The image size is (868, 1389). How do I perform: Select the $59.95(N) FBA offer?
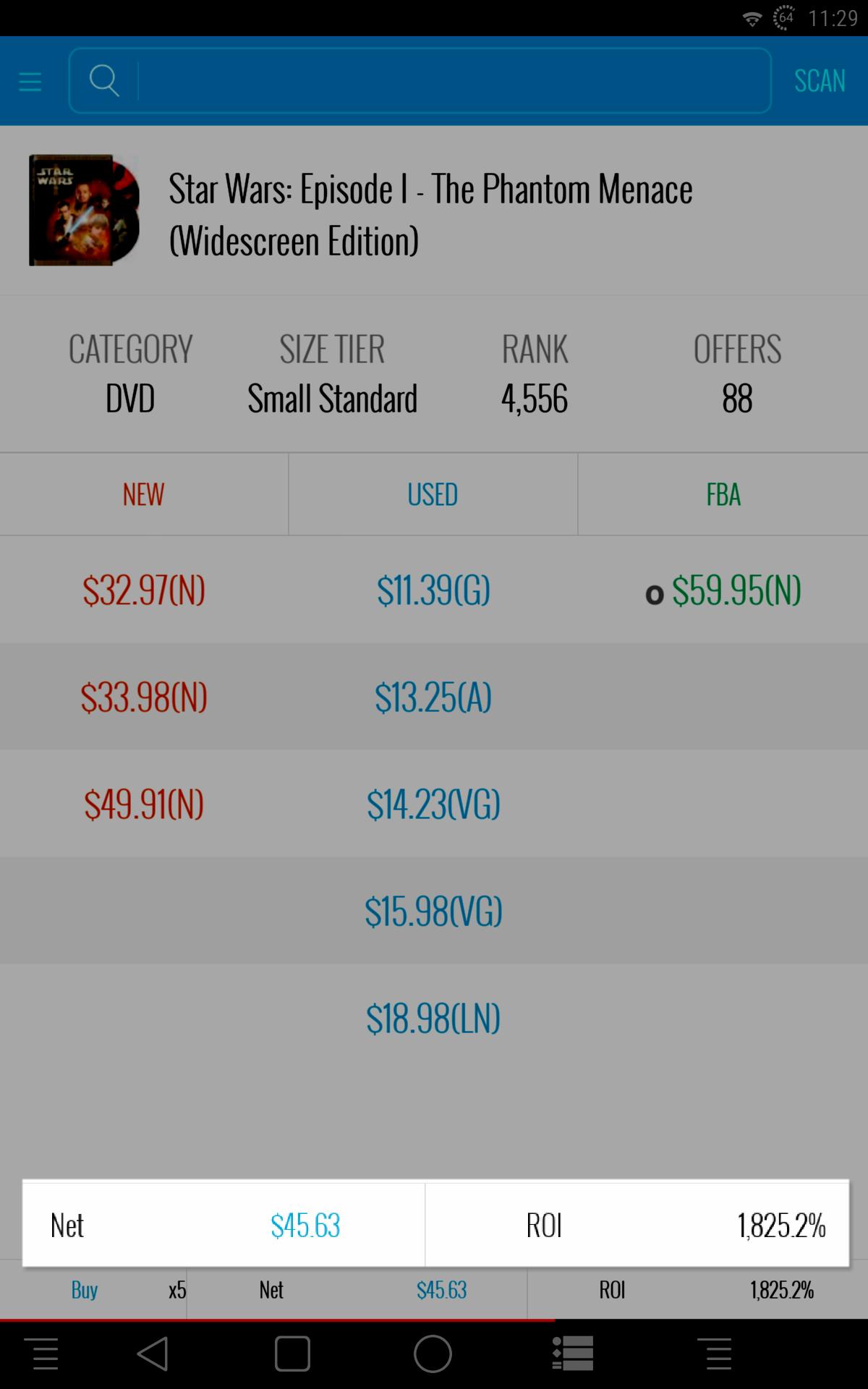pos(735,590)
